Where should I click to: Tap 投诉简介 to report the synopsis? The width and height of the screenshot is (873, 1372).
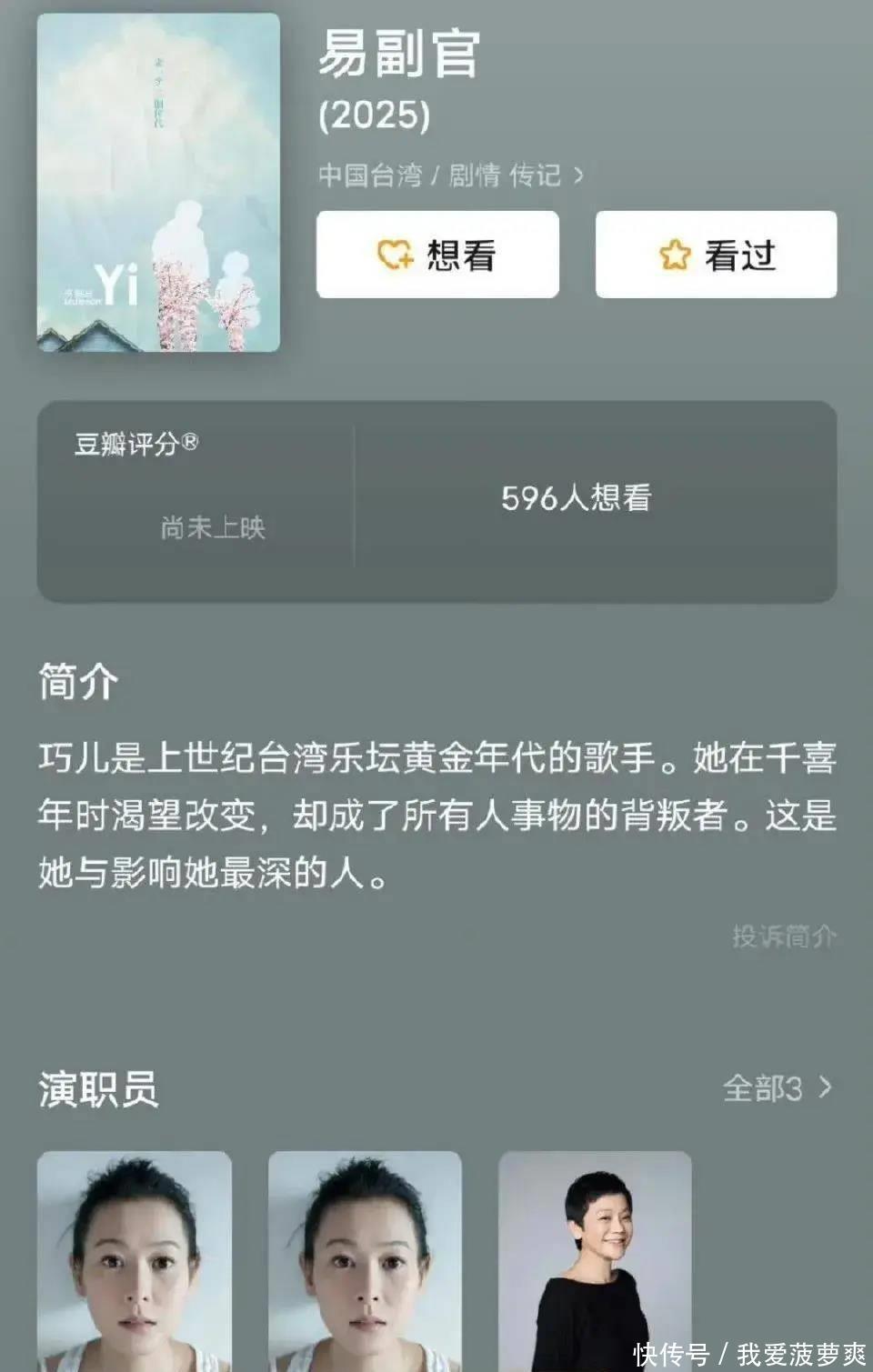click(783, 936)
